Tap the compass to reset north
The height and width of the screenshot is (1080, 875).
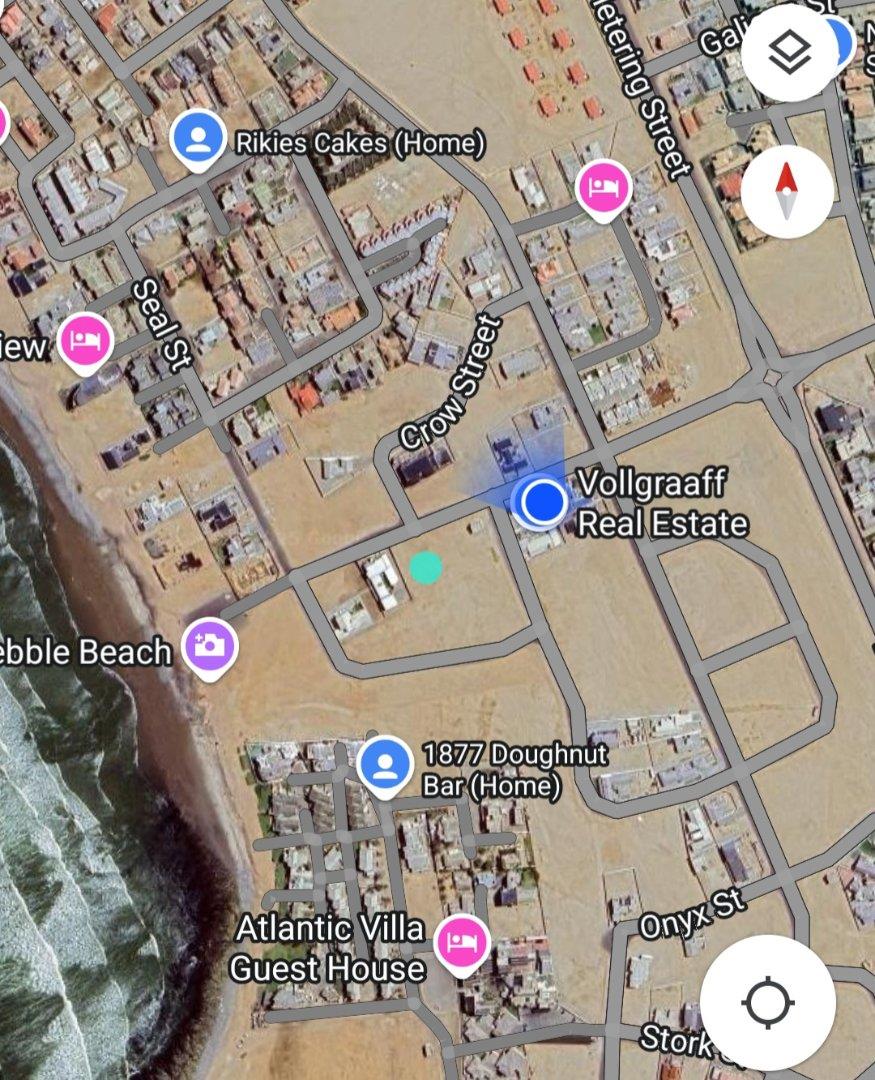(787, 191)
